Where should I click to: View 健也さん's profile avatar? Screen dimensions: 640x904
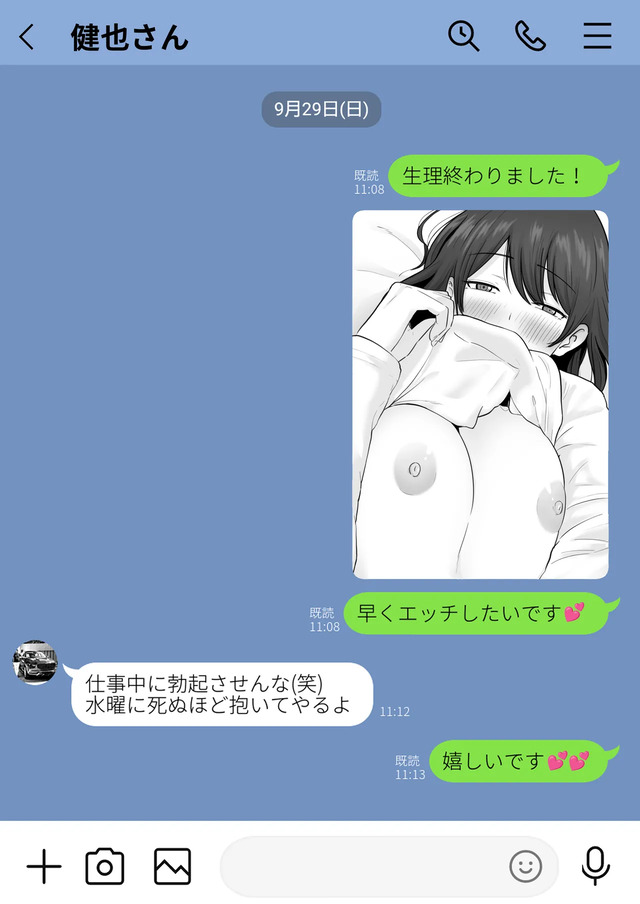[x=35, y=662]
